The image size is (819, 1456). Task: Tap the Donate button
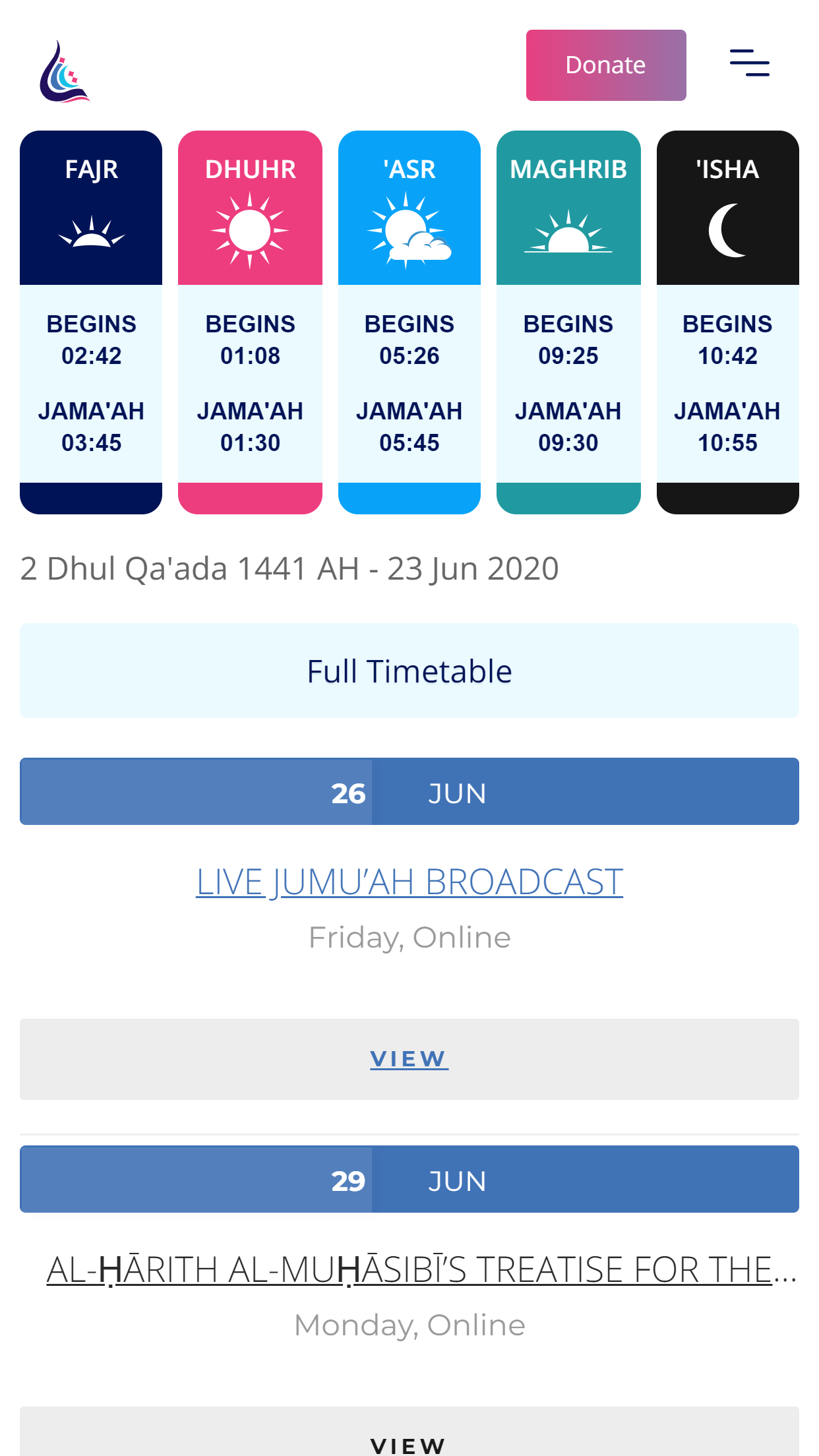click(x=605, y=65)
